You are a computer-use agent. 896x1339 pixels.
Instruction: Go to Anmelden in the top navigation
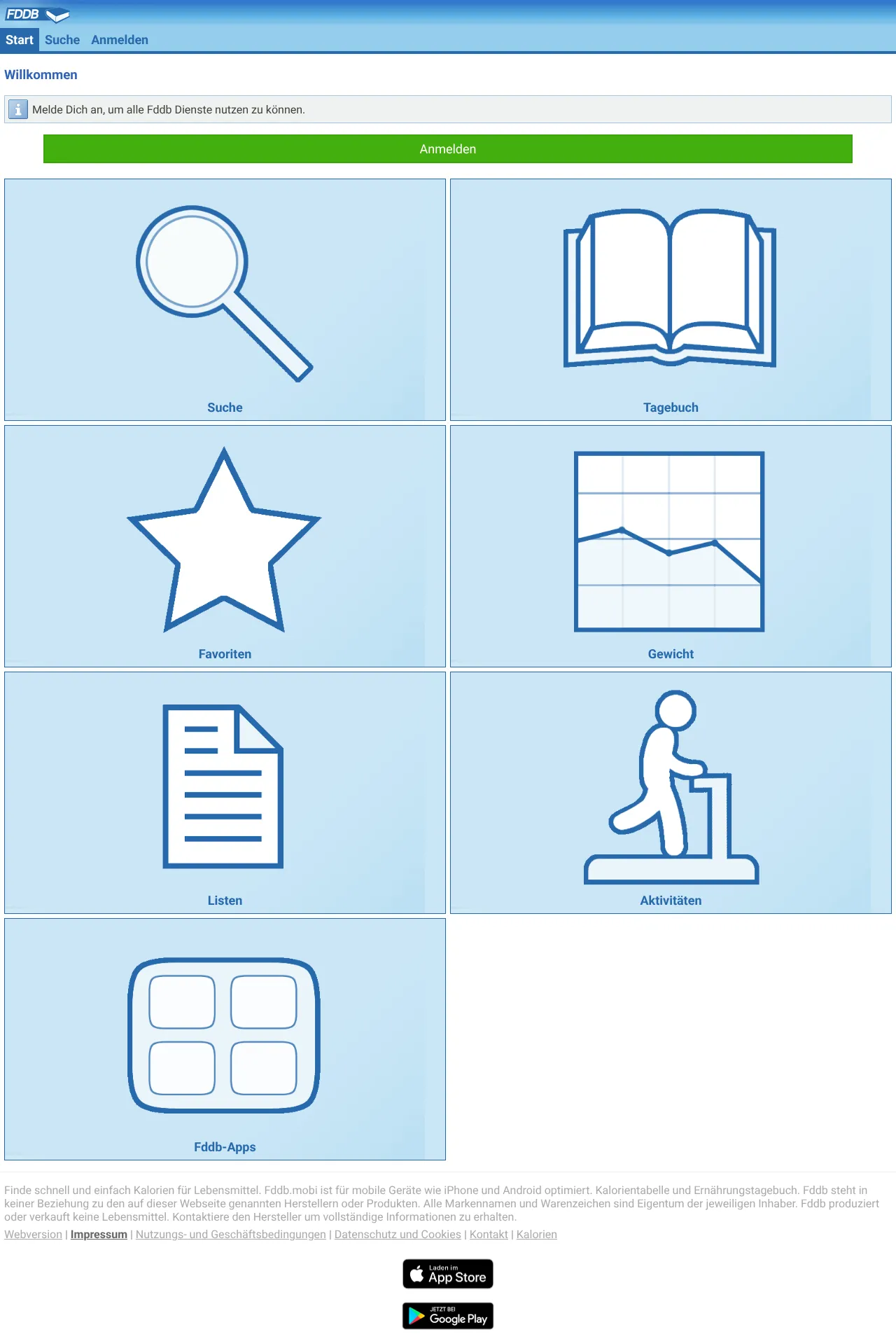[x=120, y=40]
